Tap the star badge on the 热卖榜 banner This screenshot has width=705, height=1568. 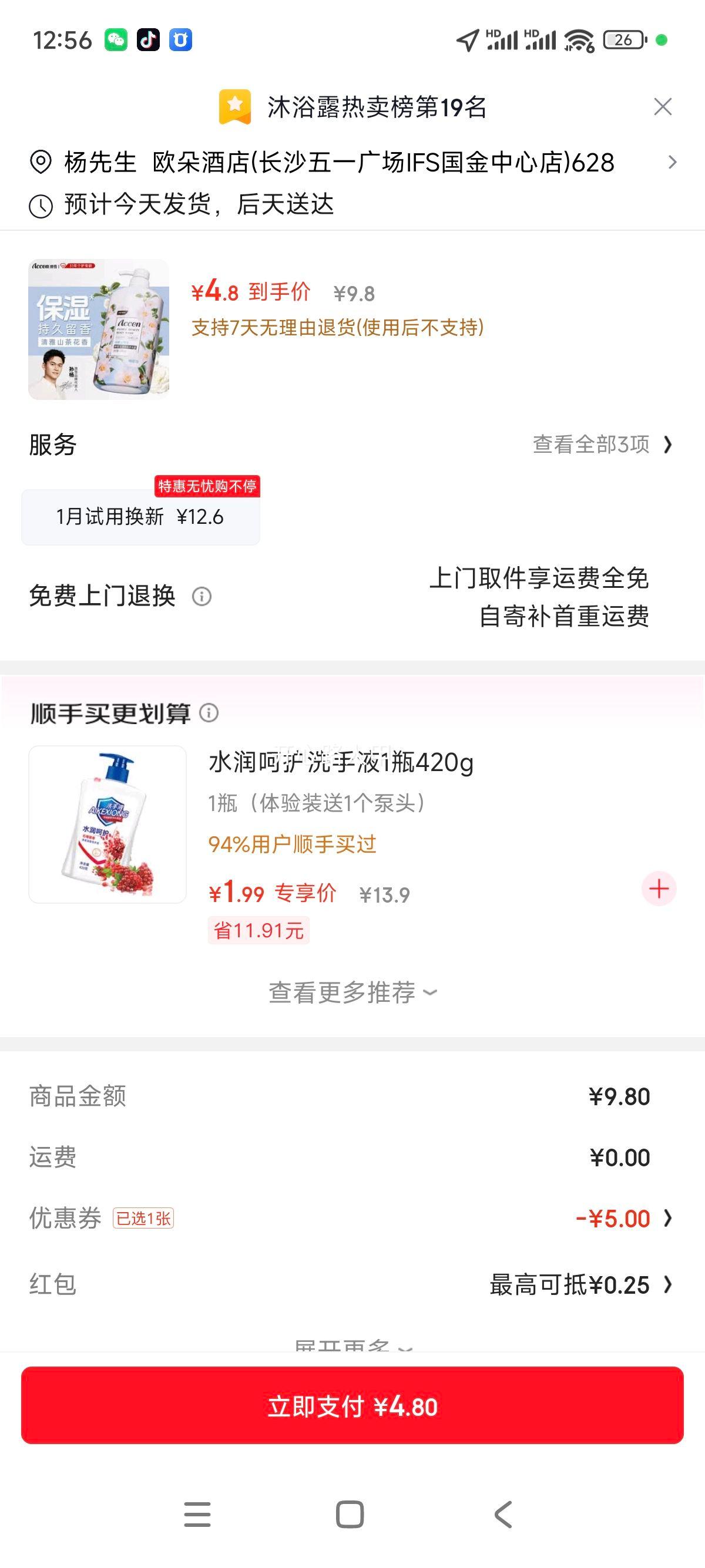[x=236, y=106]
